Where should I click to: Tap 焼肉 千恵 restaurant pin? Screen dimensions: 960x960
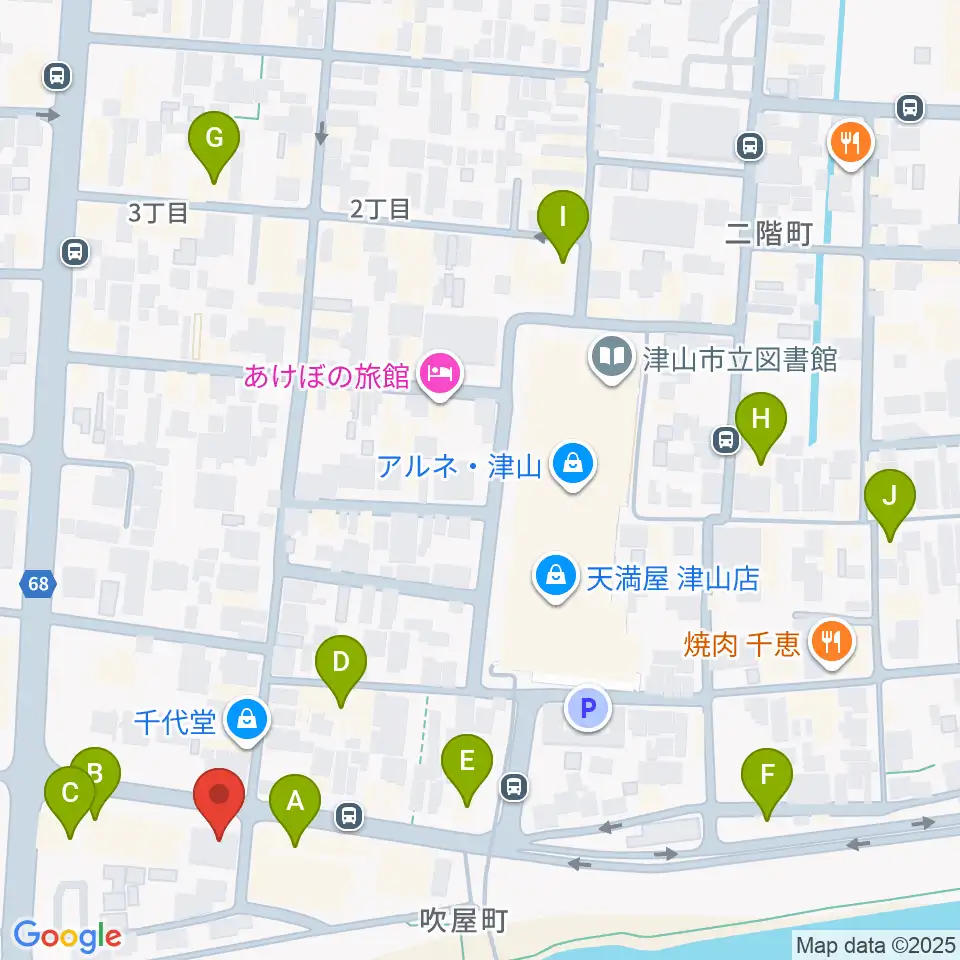[831, 644]
